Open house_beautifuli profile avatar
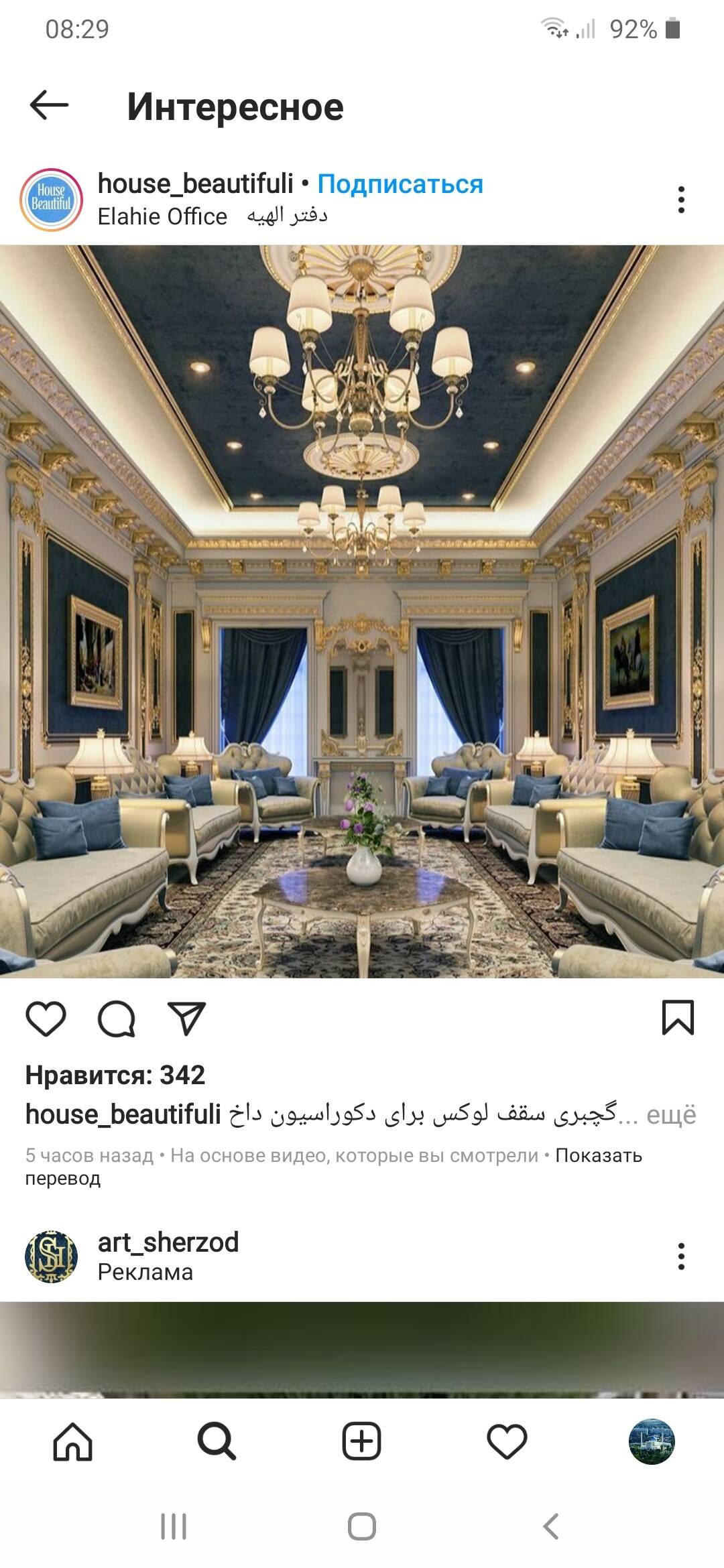724x1568 pixels. (52, 200)
